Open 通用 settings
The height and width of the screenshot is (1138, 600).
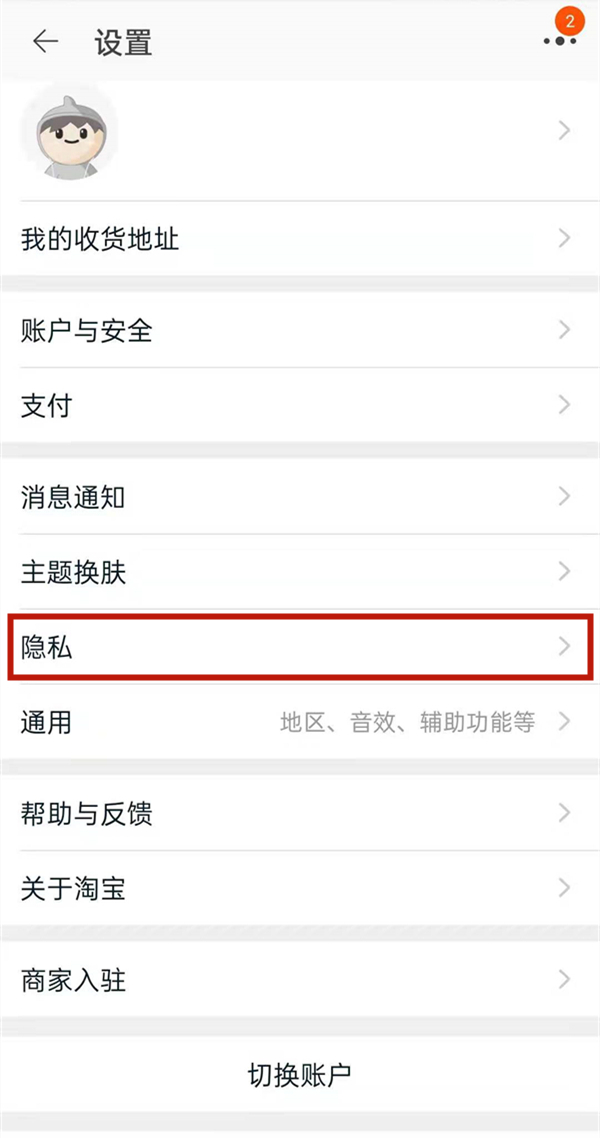(300, 722)
